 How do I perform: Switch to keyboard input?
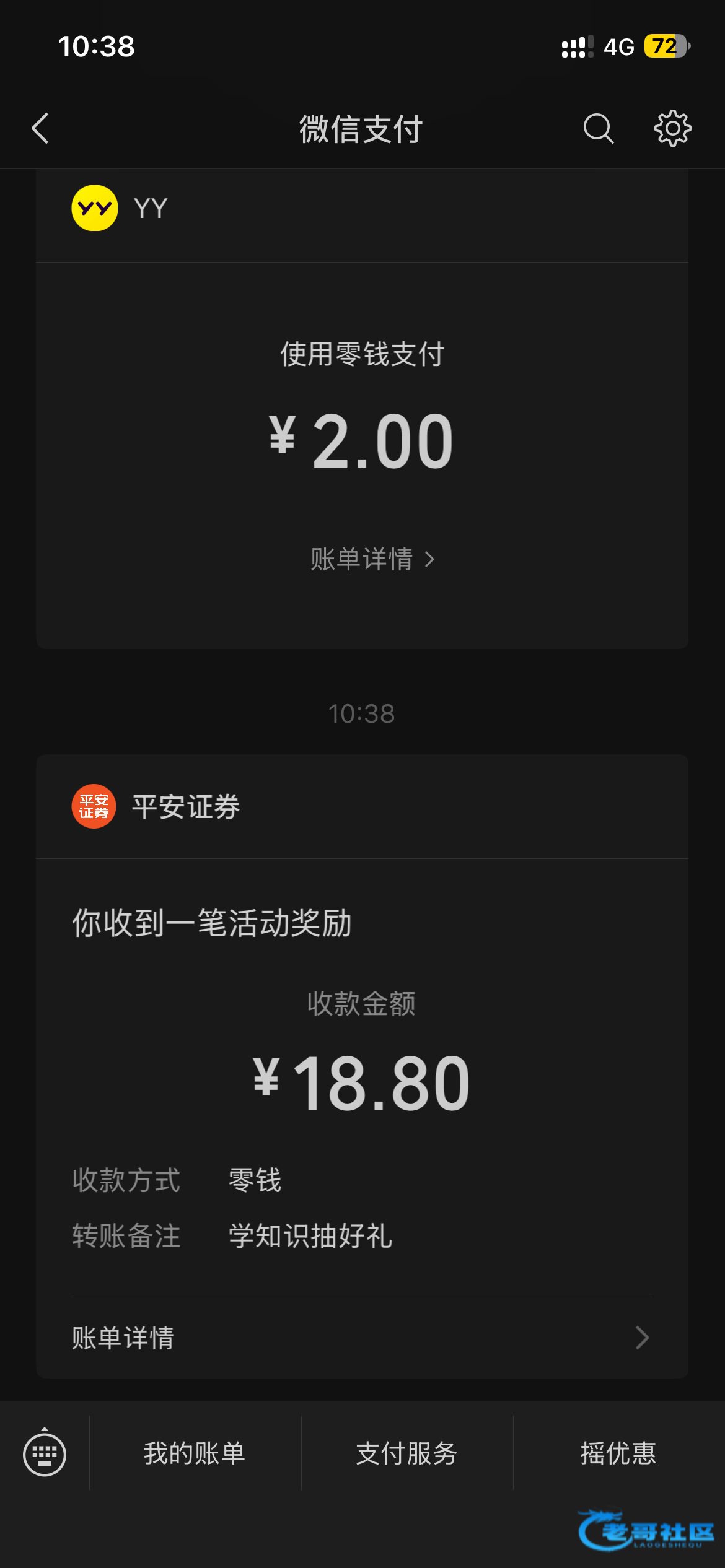pyautogui.click(x=45, y=1453)
